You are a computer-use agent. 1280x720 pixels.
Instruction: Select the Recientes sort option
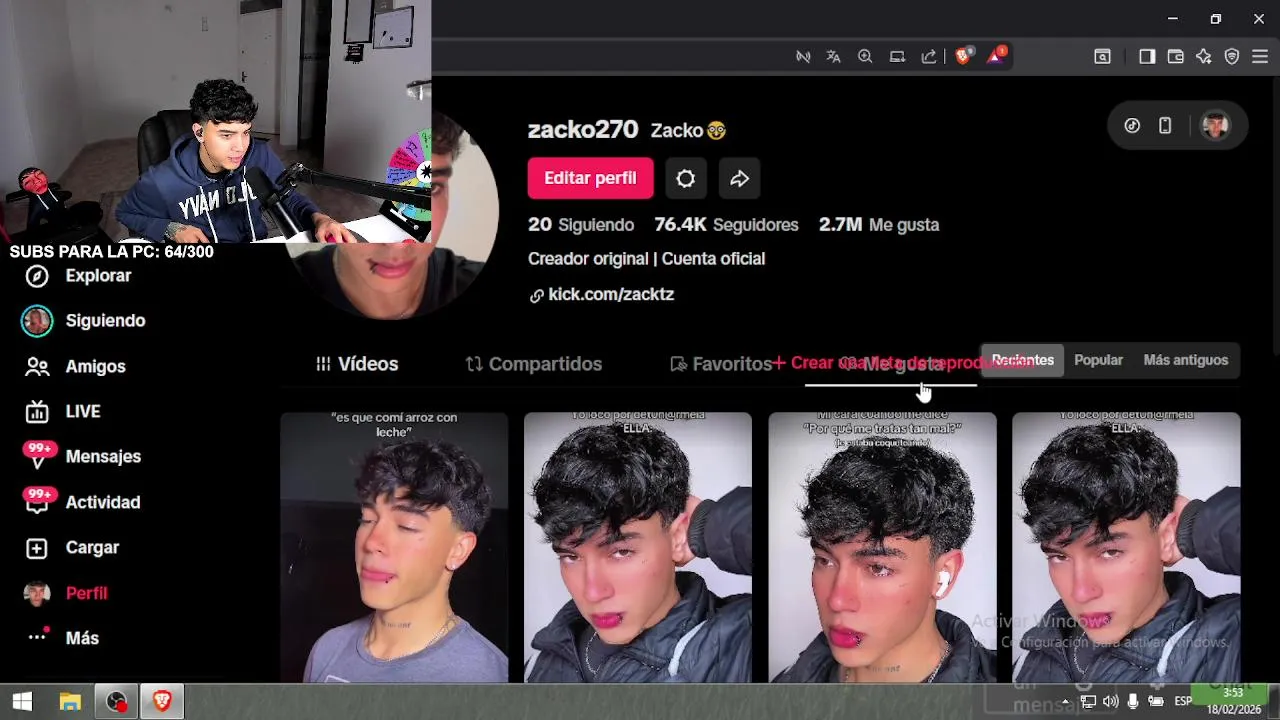click(1022, 360)
